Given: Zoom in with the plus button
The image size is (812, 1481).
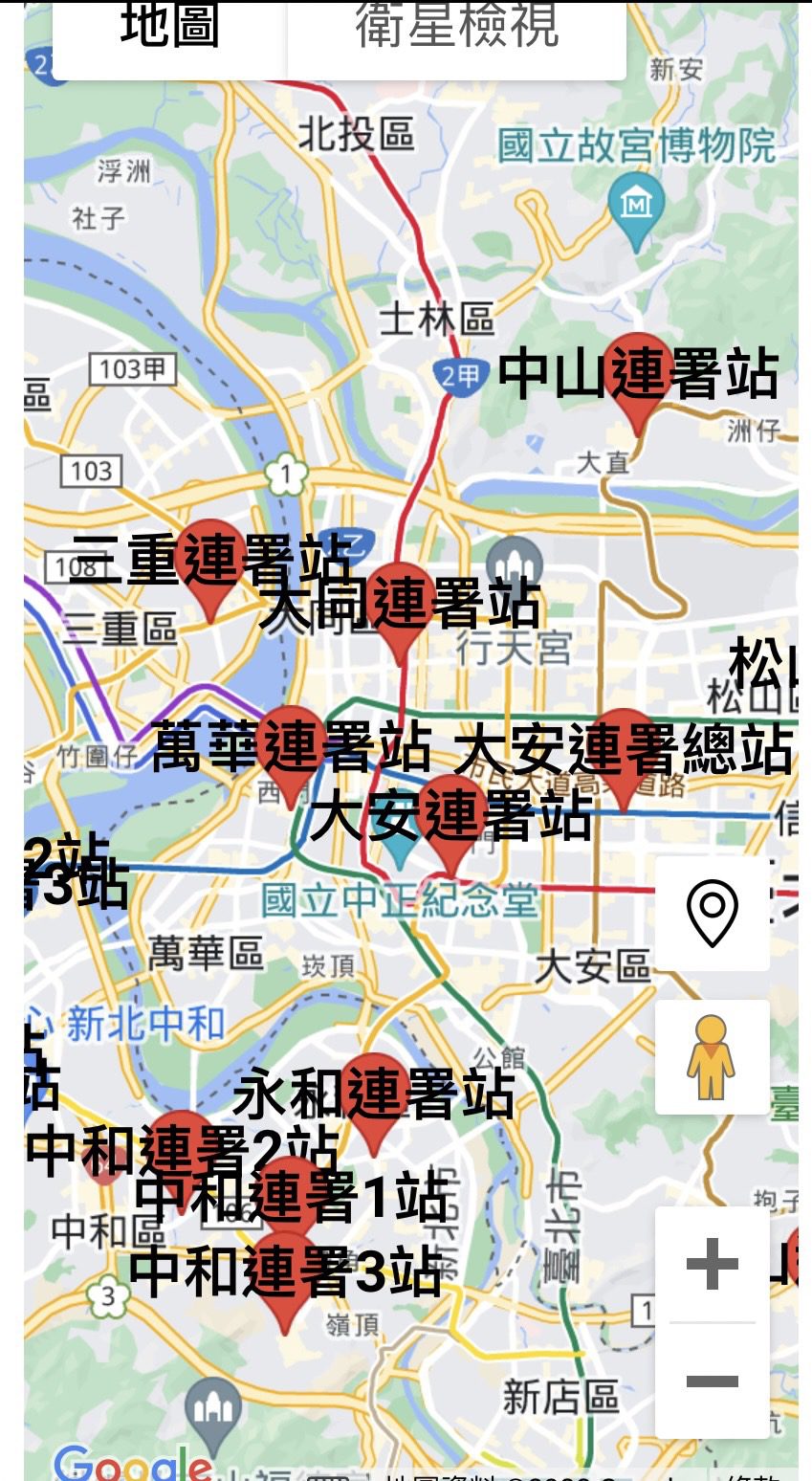Looking at the screenshot, I should [x=712, y=1264].
